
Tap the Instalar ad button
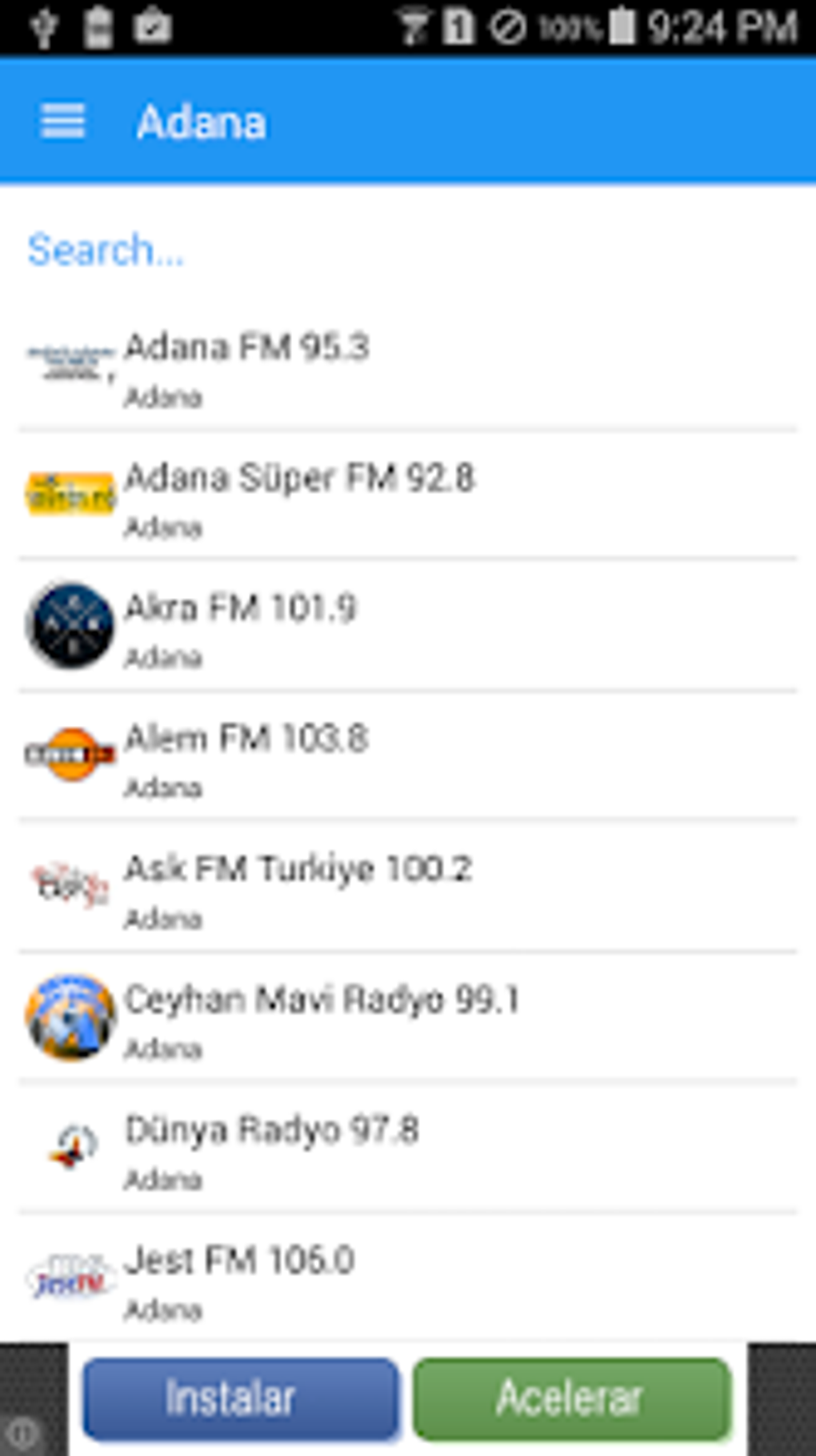pos(240,1398)
